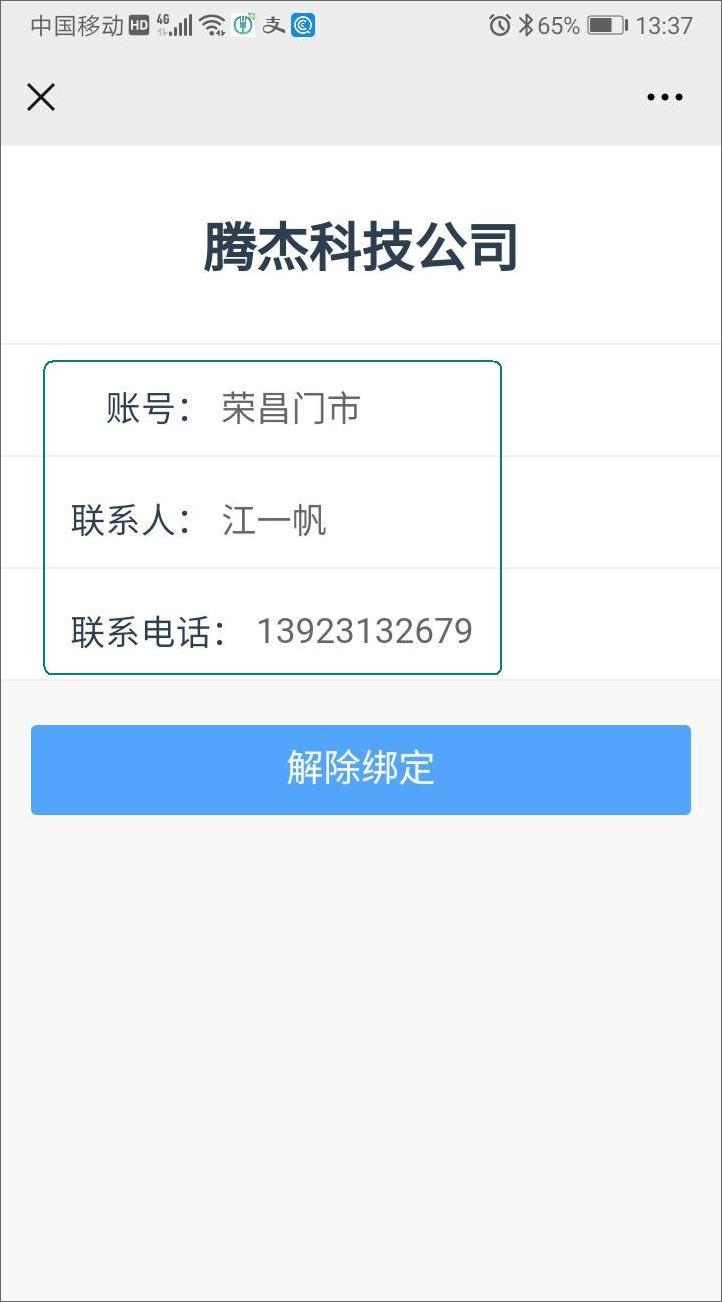Open the three-dot overflow menu
The image size is (722, 1302).
665,97
